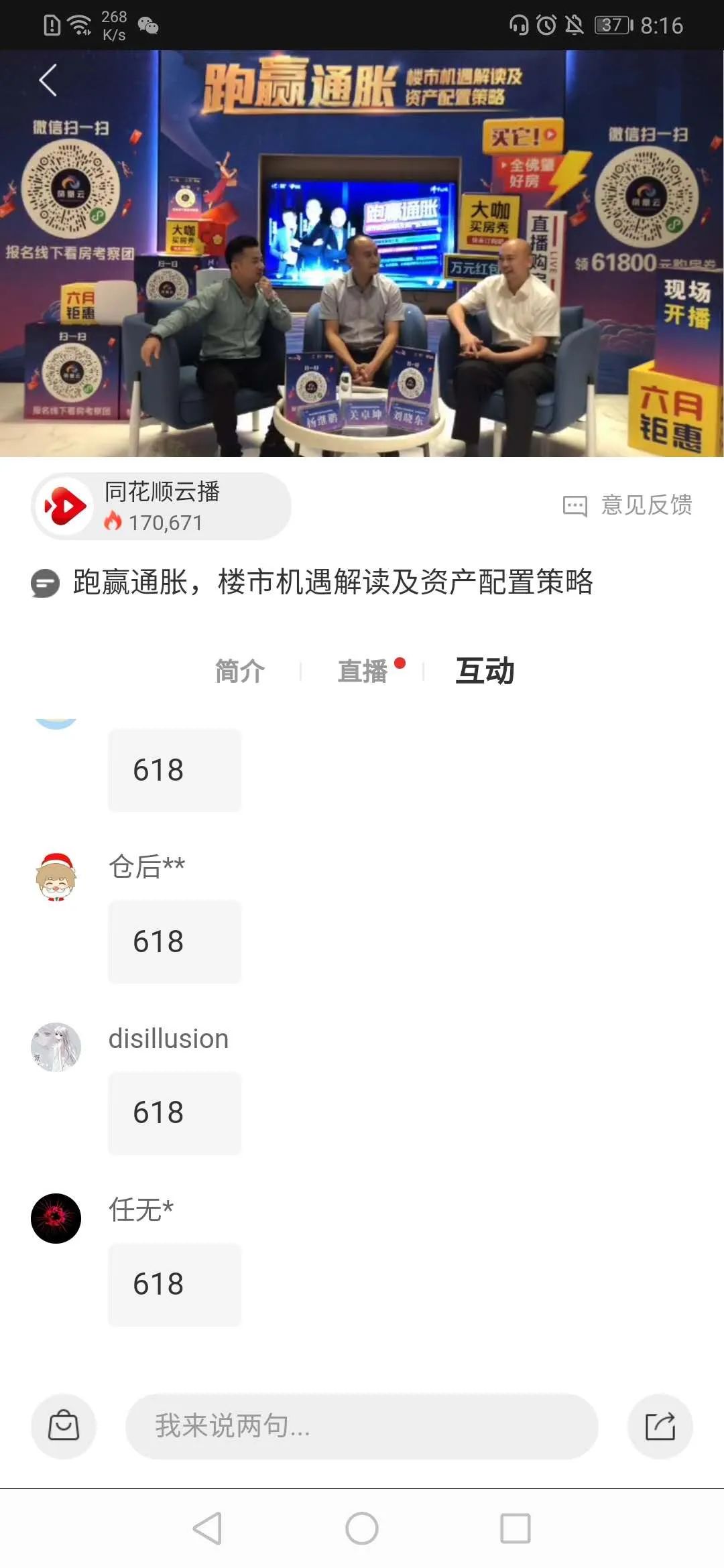Switch to the 简介 tab
This screenshot has width=724, height=1568.
(x=239, y=670)
